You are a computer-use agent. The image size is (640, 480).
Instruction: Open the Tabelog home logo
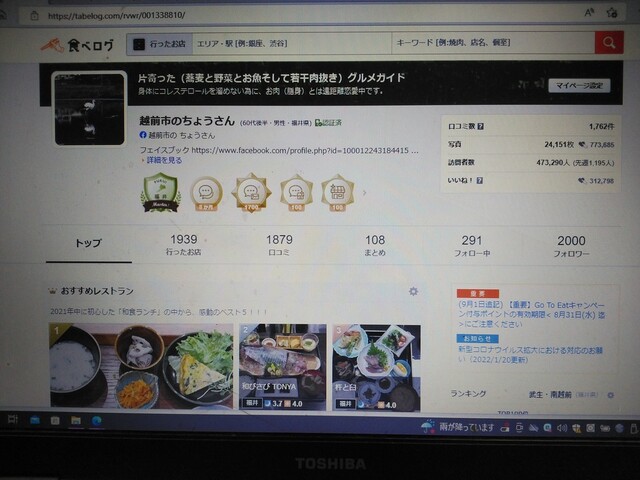pyautogui.click(x=78, y=45)
